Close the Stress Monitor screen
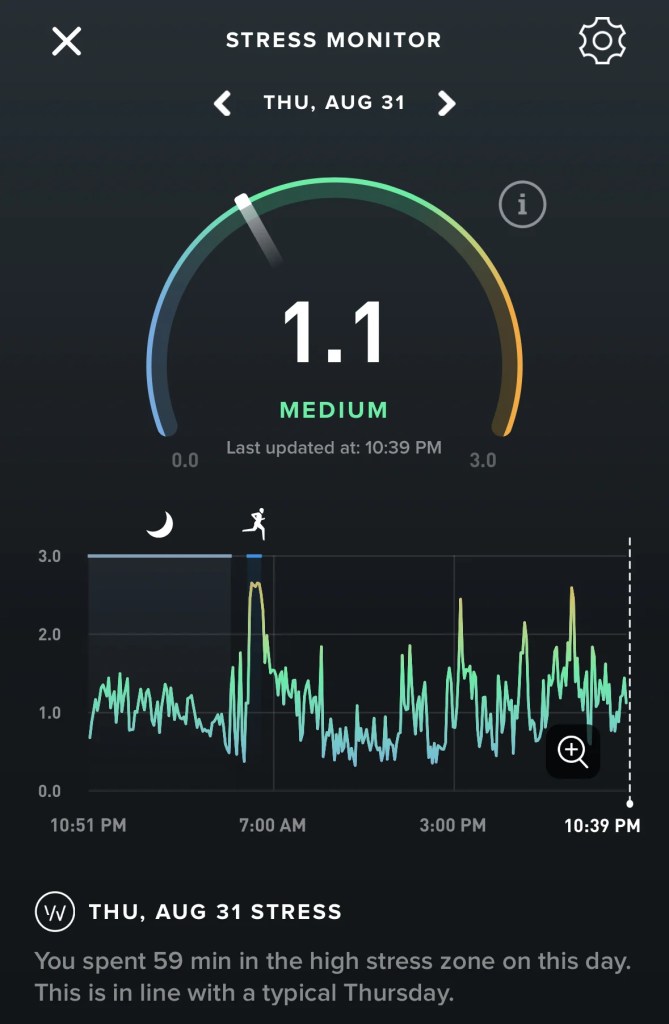This screenshot has width=669, height=1024. coord(67,41)
